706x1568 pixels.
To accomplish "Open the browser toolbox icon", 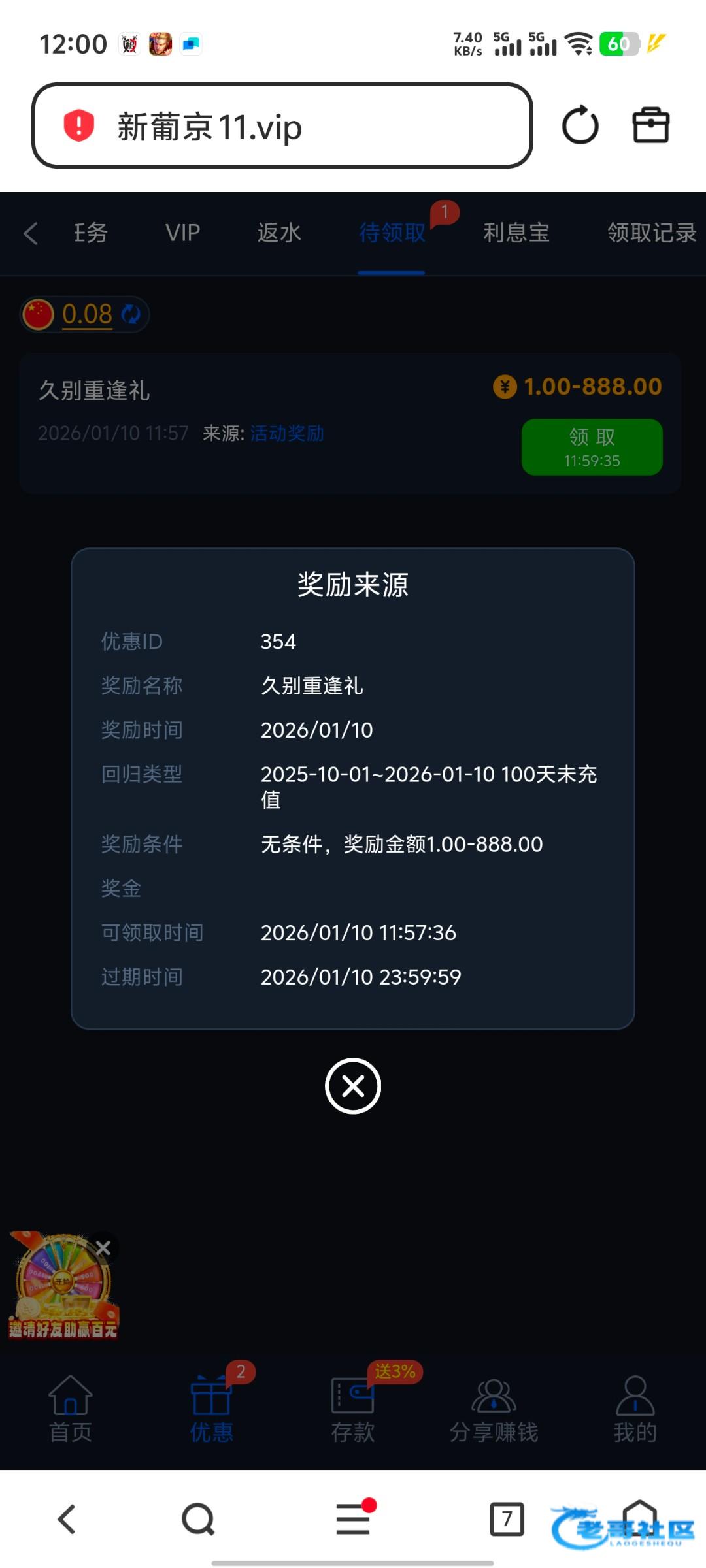I will pyautogui.click(x=650, y=125).
